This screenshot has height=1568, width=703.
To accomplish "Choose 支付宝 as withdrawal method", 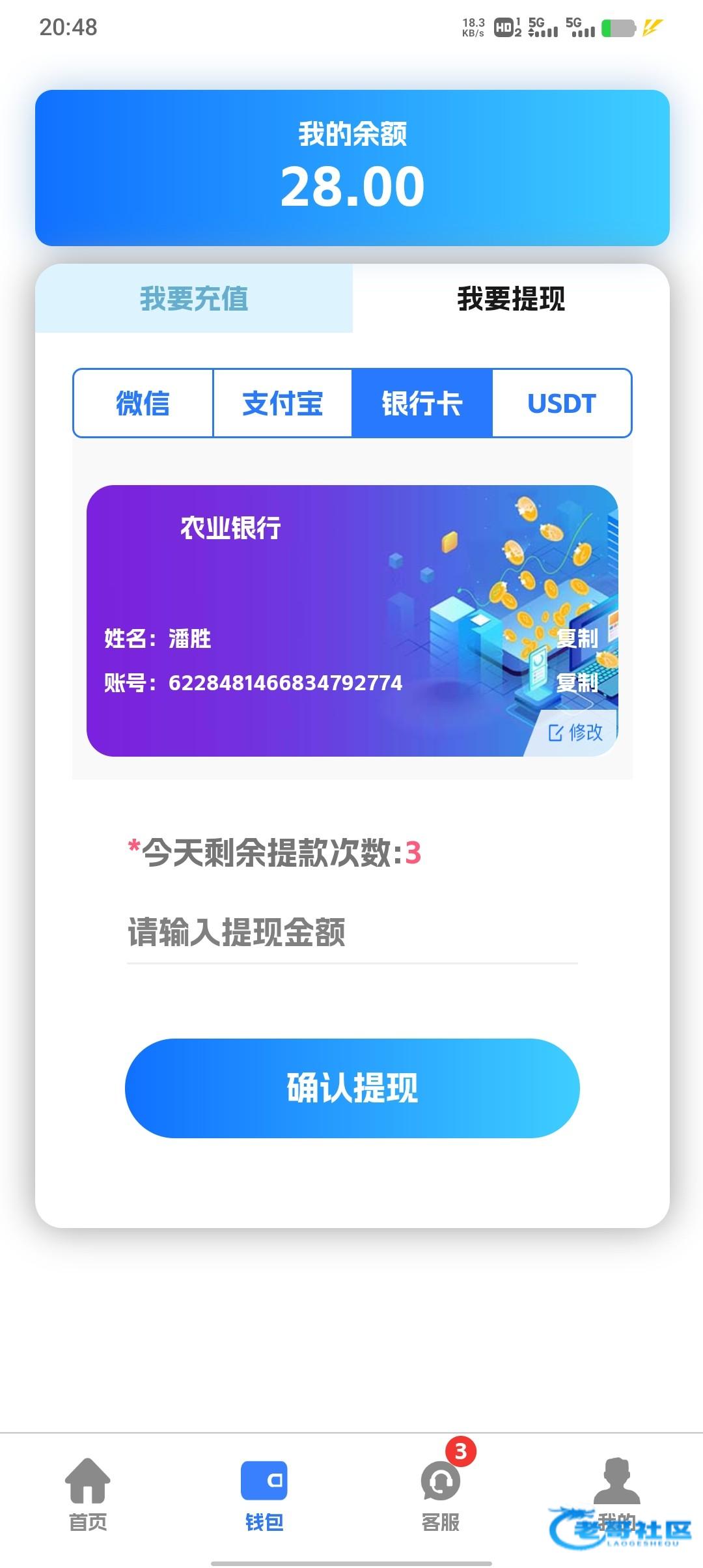I will (x=283, y=403).
